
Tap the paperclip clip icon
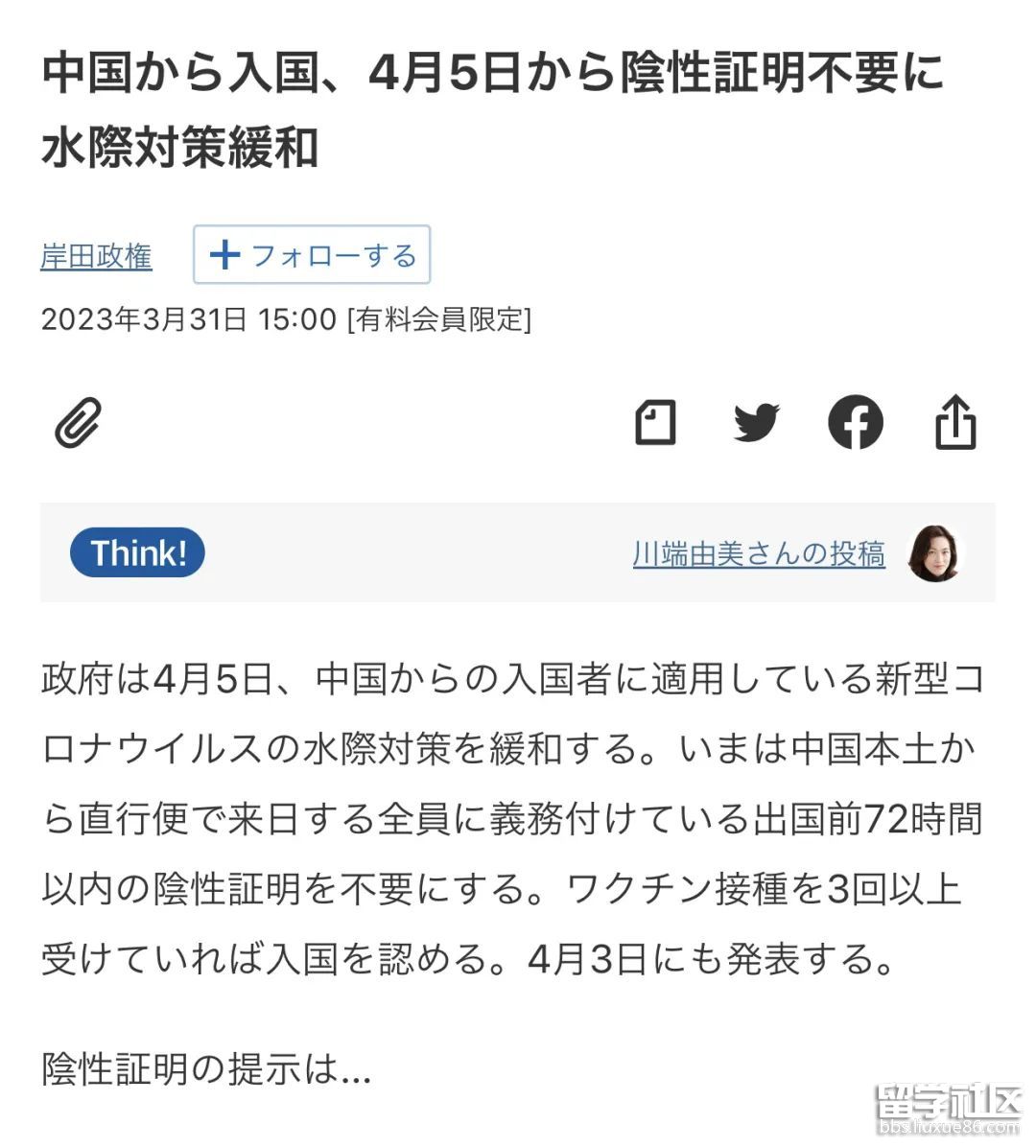(79, 422)
